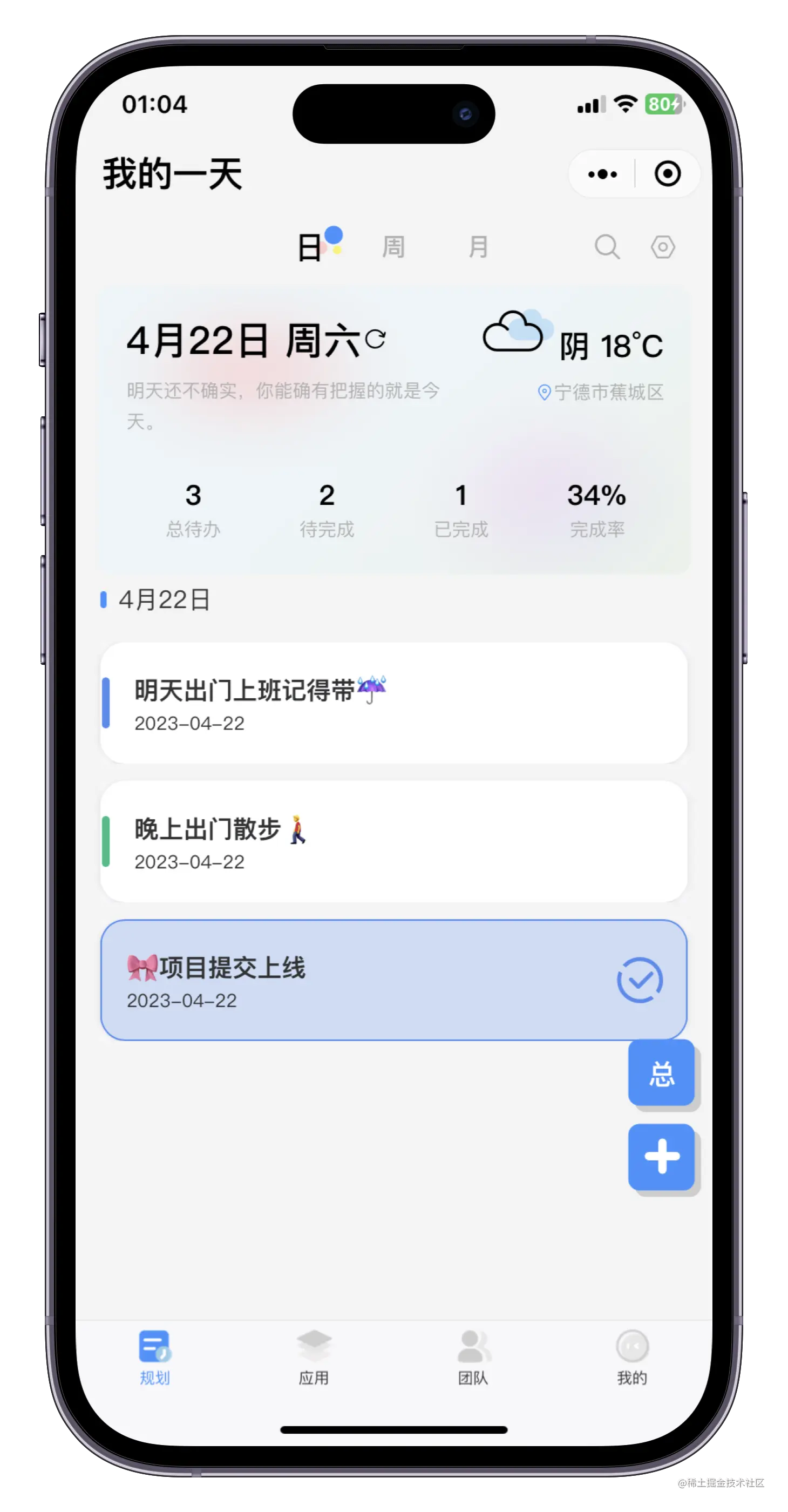Open the task 明天出门上班记得带伞
The width and height of the screenshot is (788, 1512).
(393, 703)
